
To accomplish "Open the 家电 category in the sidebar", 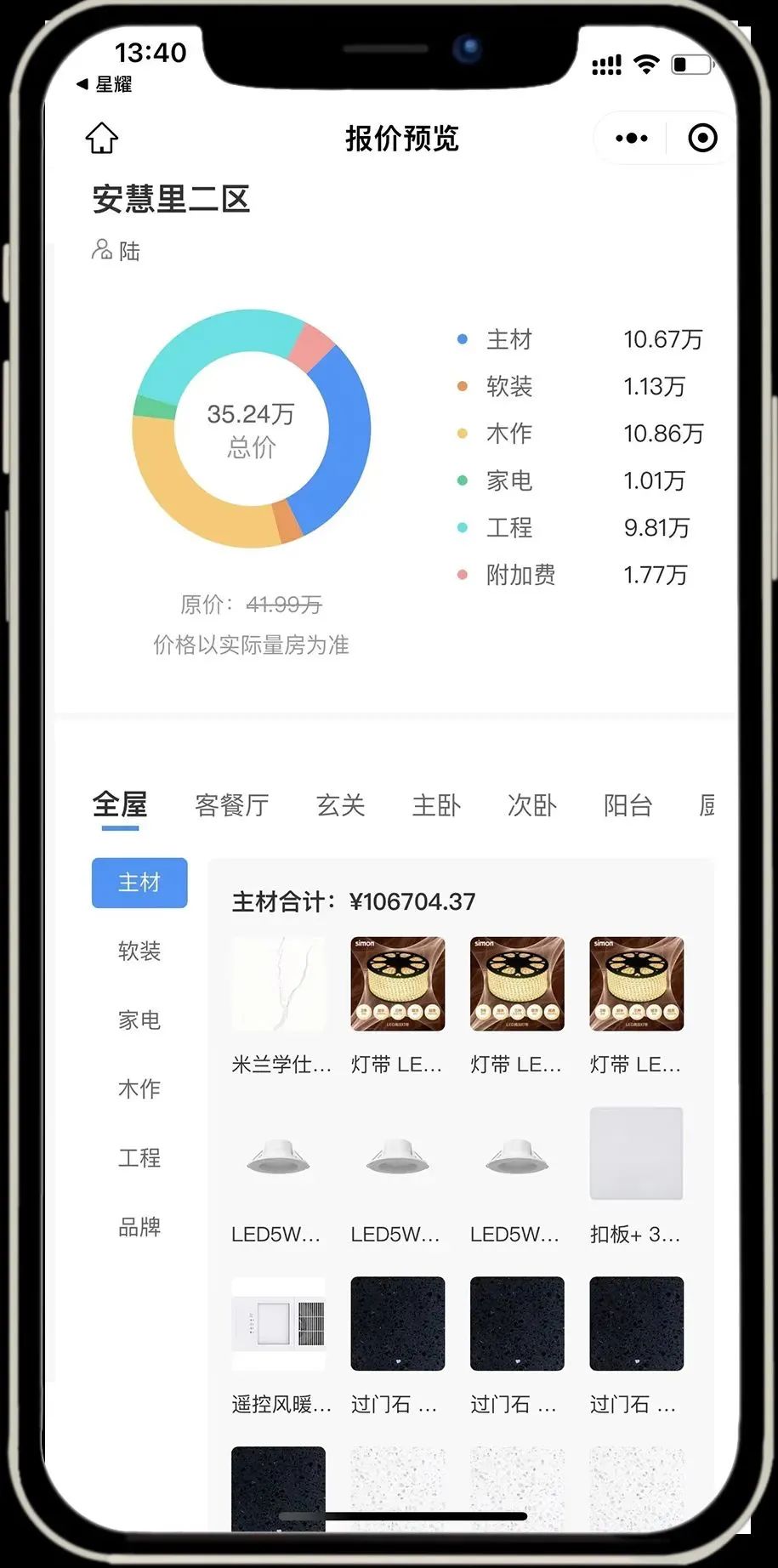I will 139,1020.
